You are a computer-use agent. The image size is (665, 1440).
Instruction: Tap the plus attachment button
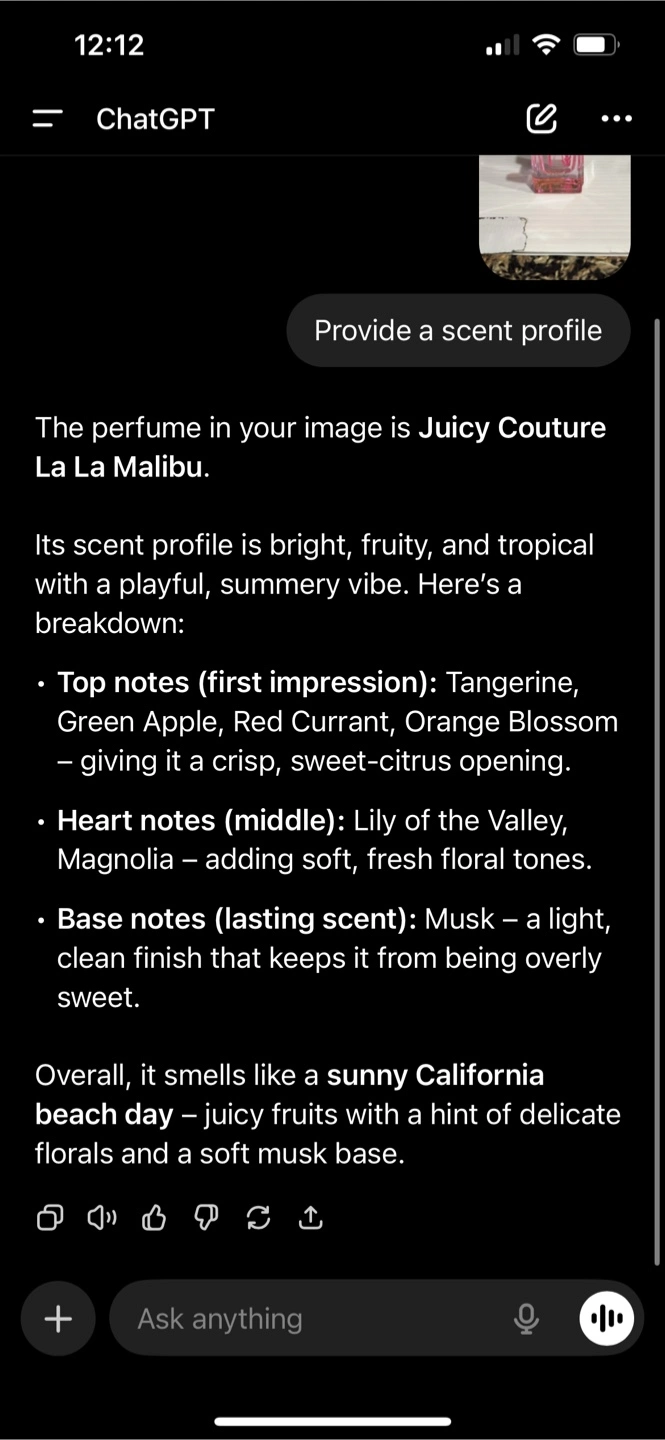pos(58,1319)
